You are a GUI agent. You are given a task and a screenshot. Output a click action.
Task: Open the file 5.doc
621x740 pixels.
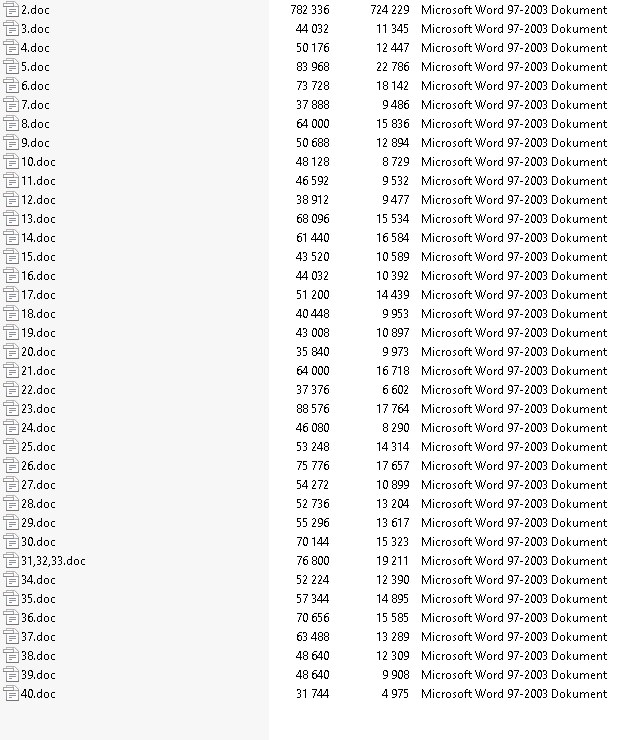point(35,67)
